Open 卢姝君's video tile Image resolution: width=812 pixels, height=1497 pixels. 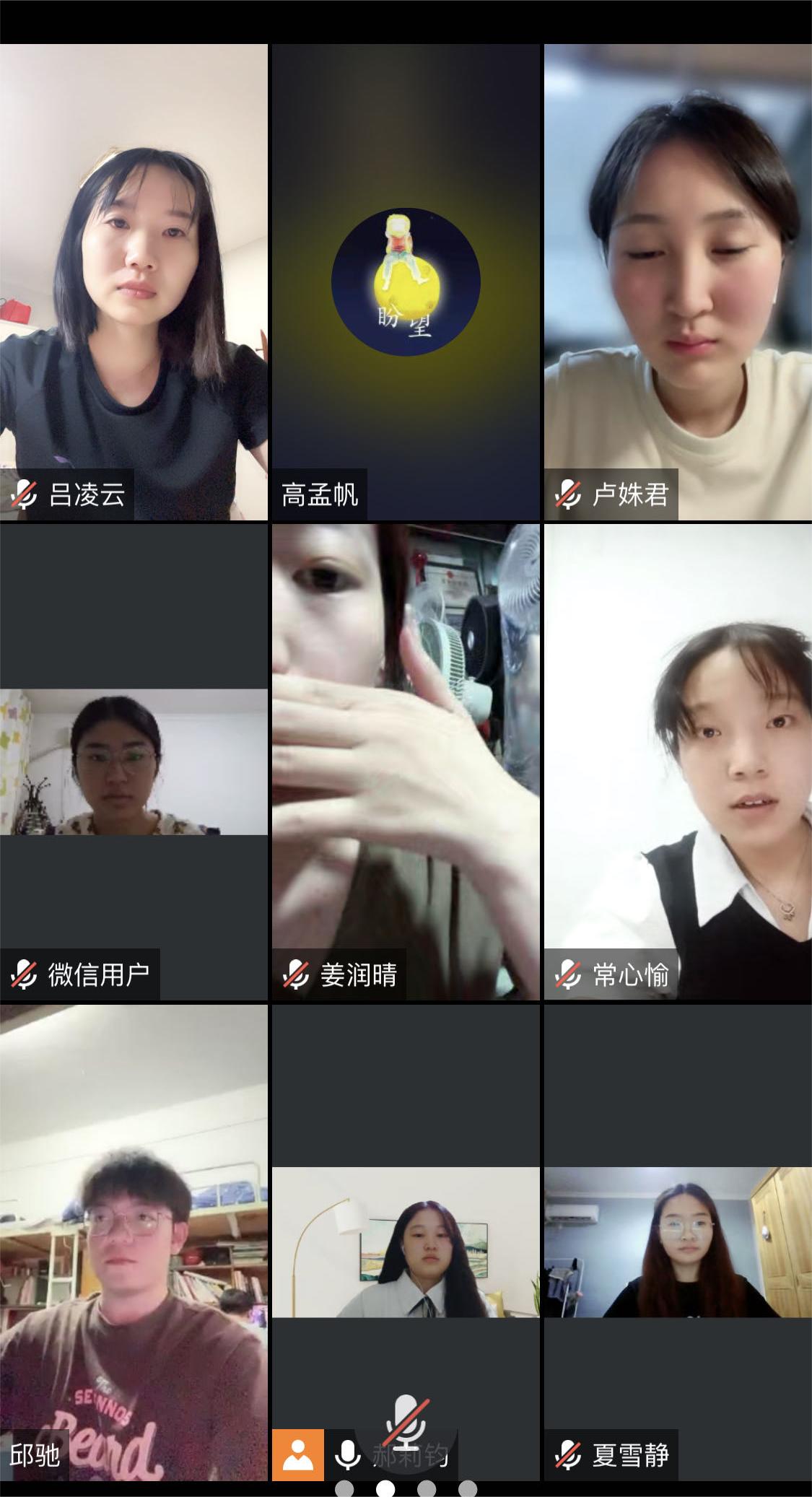678,281
